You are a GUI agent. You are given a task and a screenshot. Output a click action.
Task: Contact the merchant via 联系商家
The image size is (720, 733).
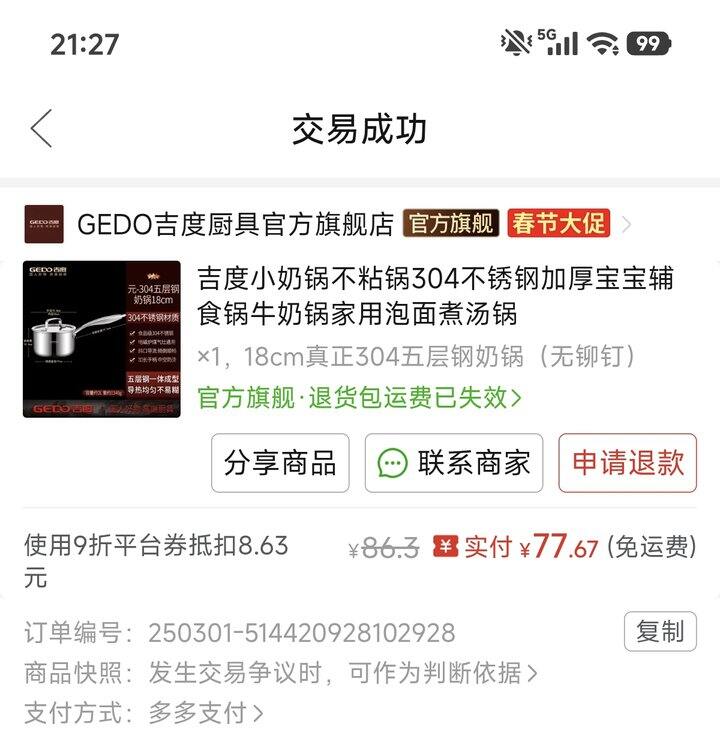[454, 462]
